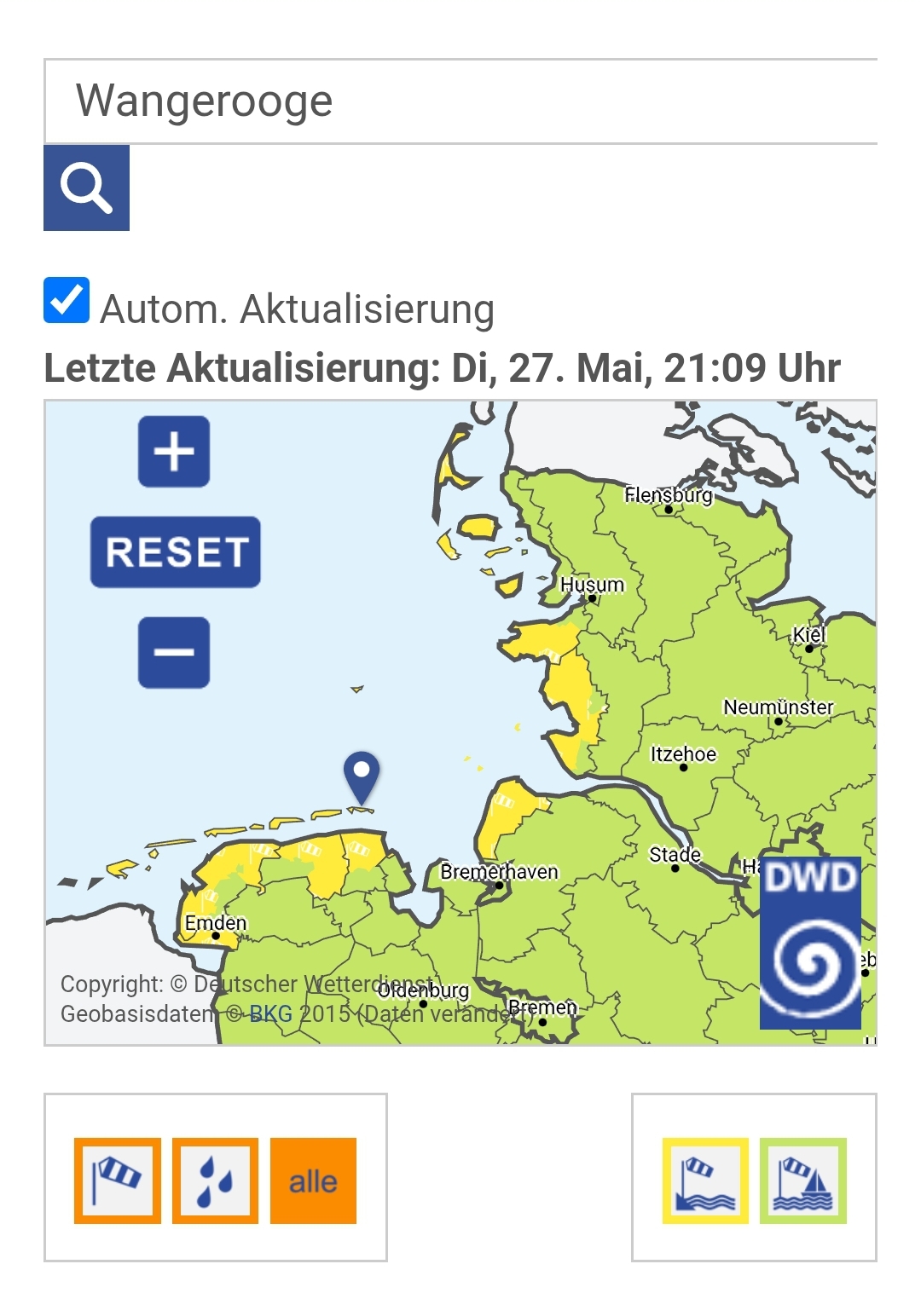Zoom in the map with plus
This screenshot has height=1316, width=921.
pyautogui.click(x=174, y=452)
